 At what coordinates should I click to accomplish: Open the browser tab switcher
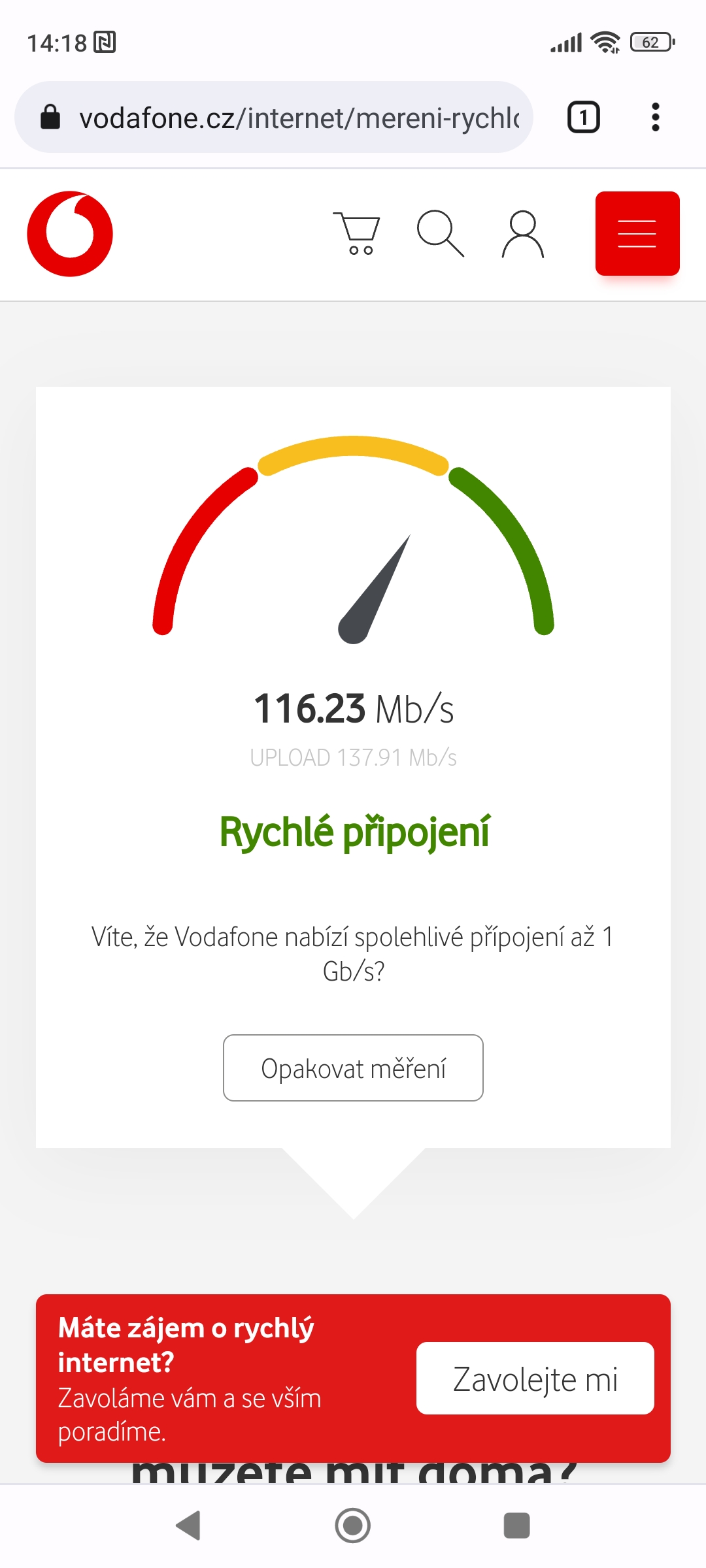tap(583, 118)
